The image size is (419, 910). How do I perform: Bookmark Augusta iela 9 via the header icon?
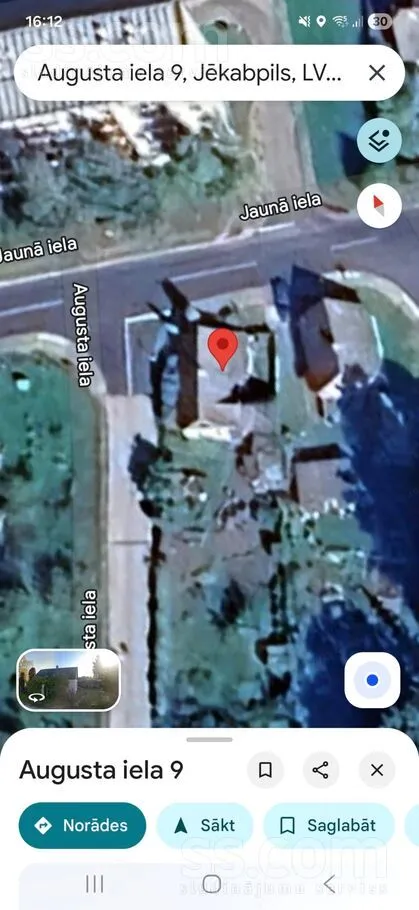[265, 770]
